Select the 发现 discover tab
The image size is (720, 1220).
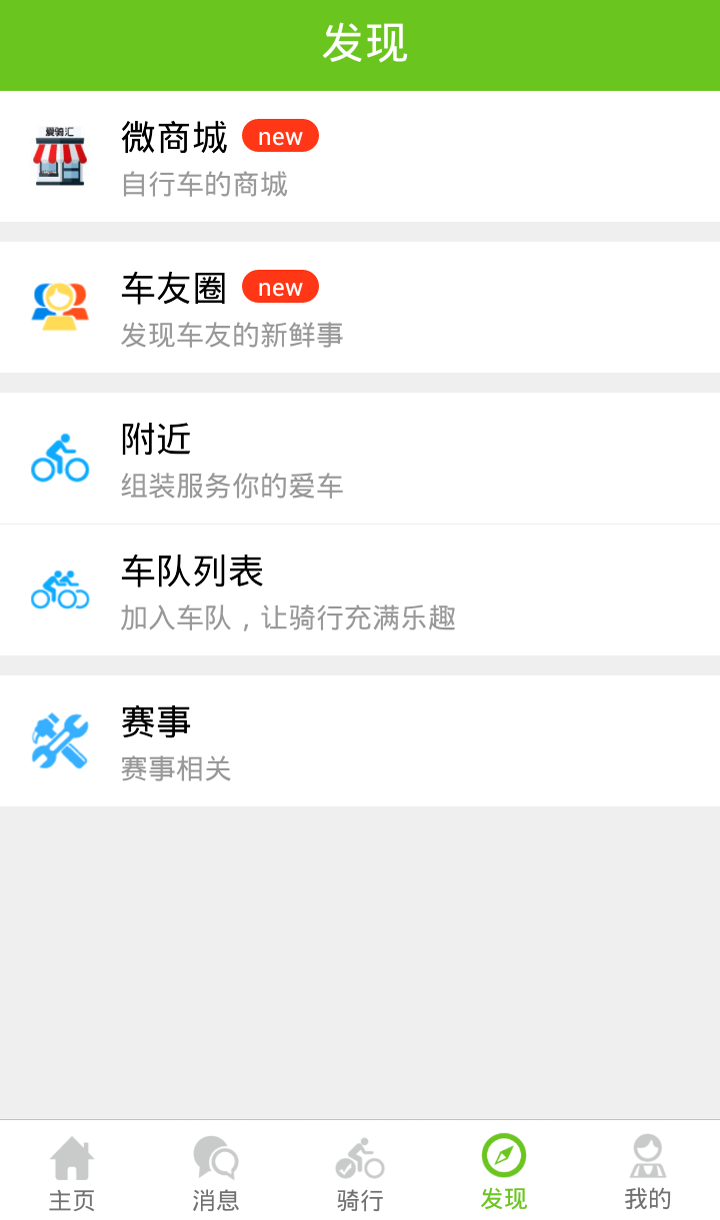tap(504, 1171)
